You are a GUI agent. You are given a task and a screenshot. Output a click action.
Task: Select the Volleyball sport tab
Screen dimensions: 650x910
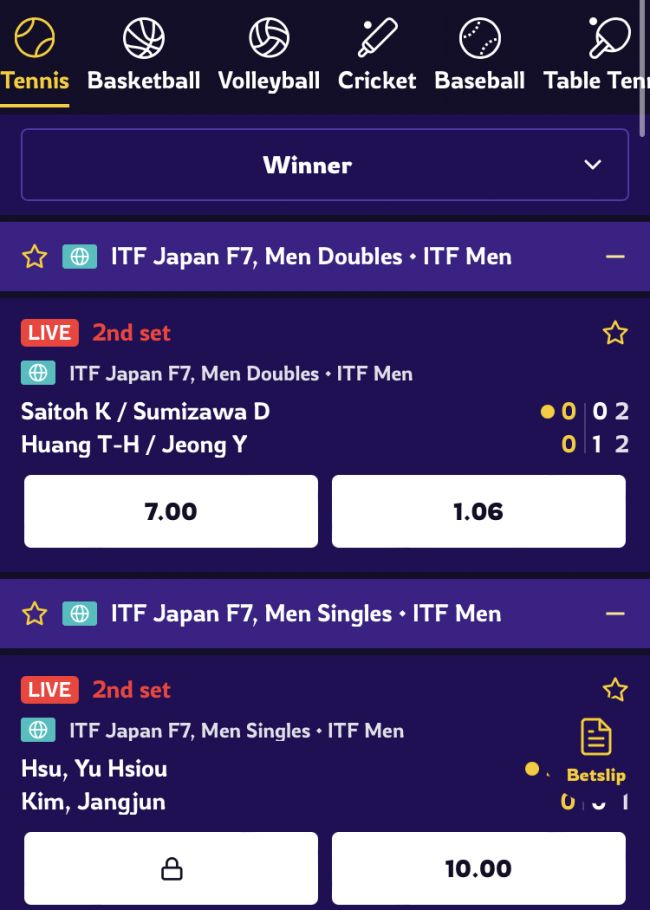point(268,55)
